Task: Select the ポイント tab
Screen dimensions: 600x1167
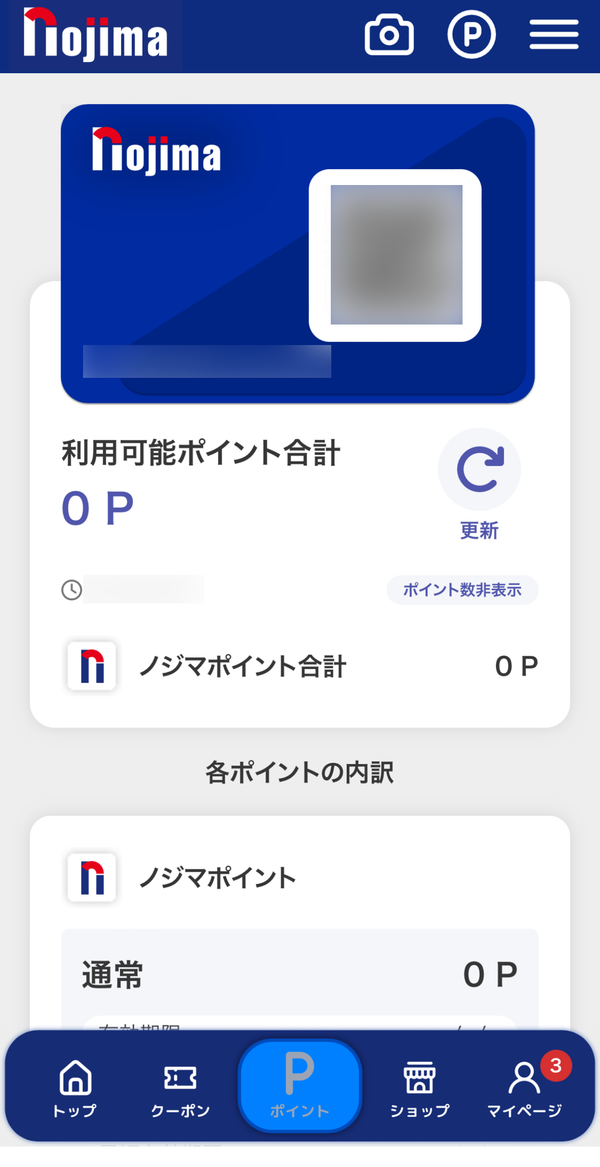Action: 299,1086
